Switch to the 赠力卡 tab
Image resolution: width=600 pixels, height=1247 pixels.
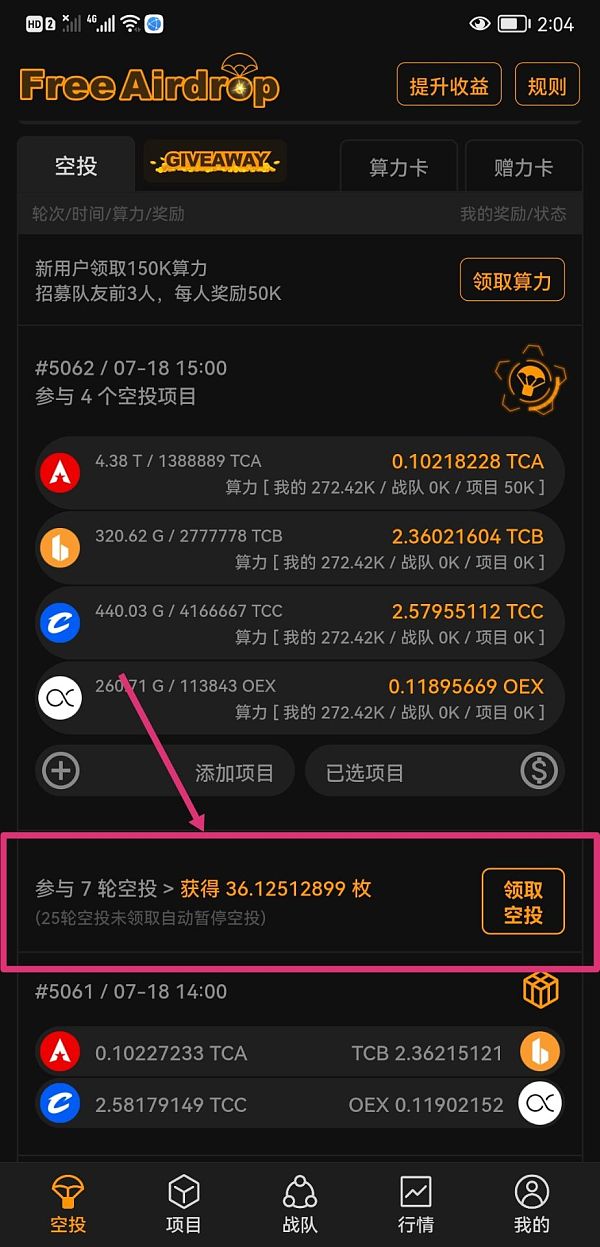click(x=523, y=167)
